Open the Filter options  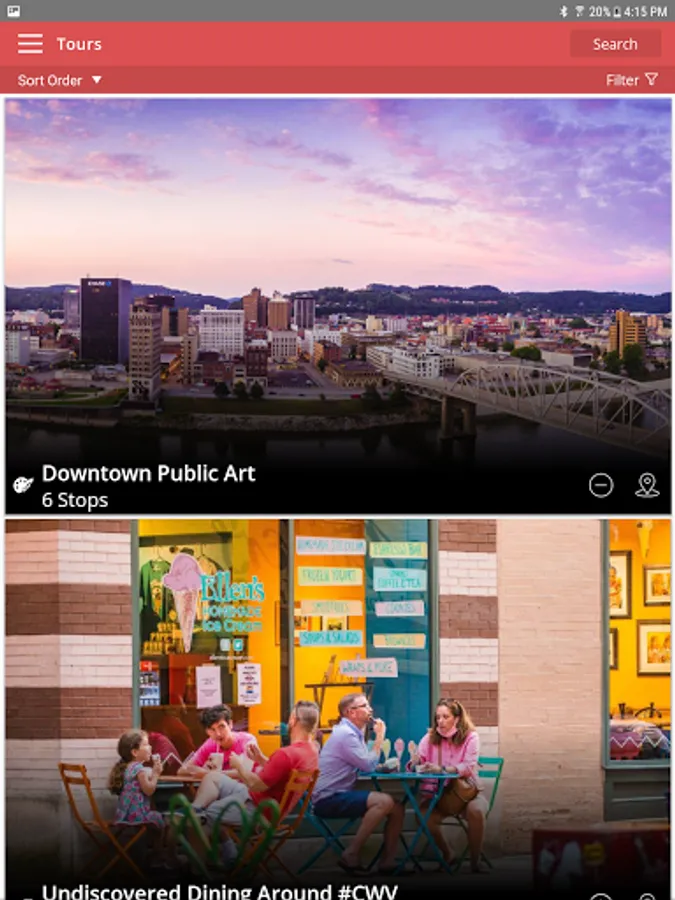click(x=632, y=80)
